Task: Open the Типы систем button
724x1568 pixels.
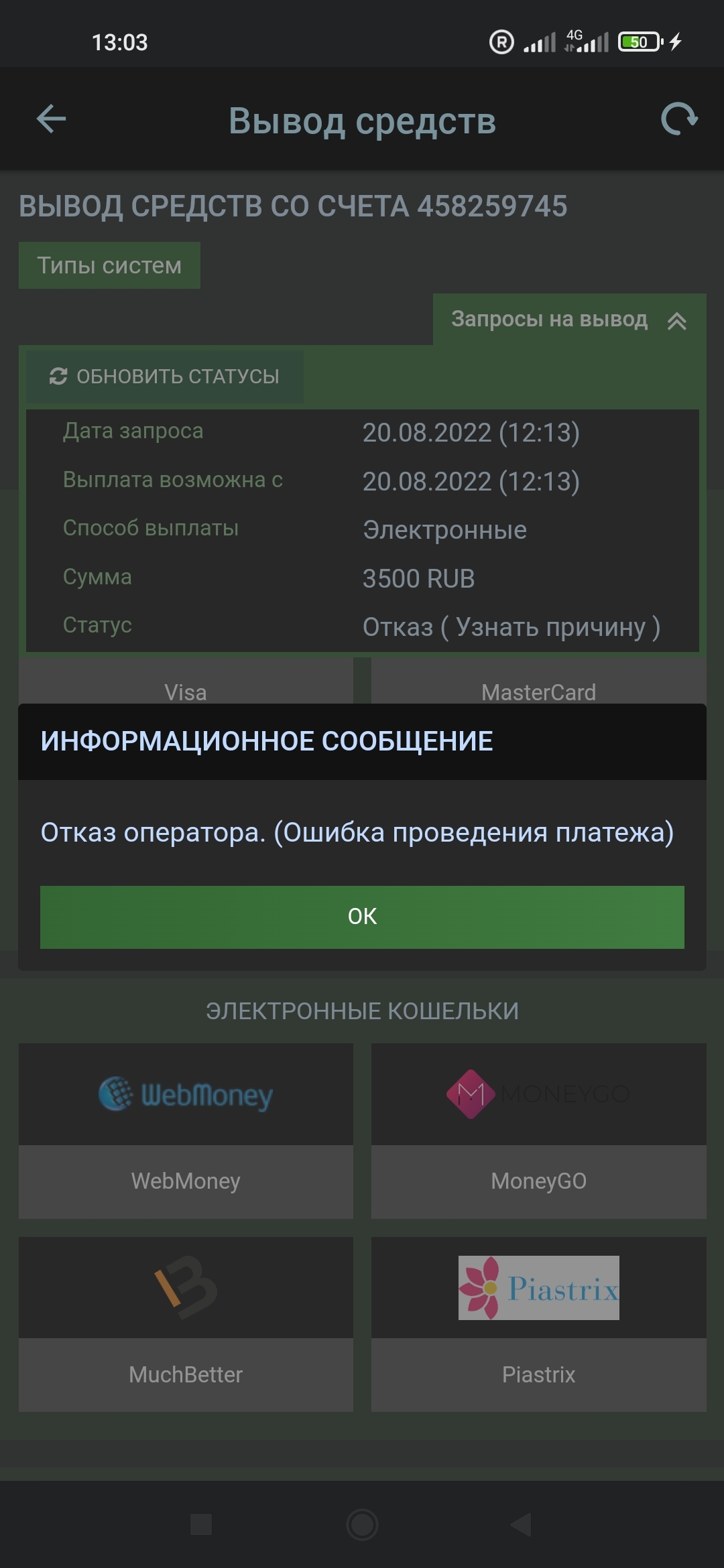Action: pyautogui.click(x=109, y=265)
